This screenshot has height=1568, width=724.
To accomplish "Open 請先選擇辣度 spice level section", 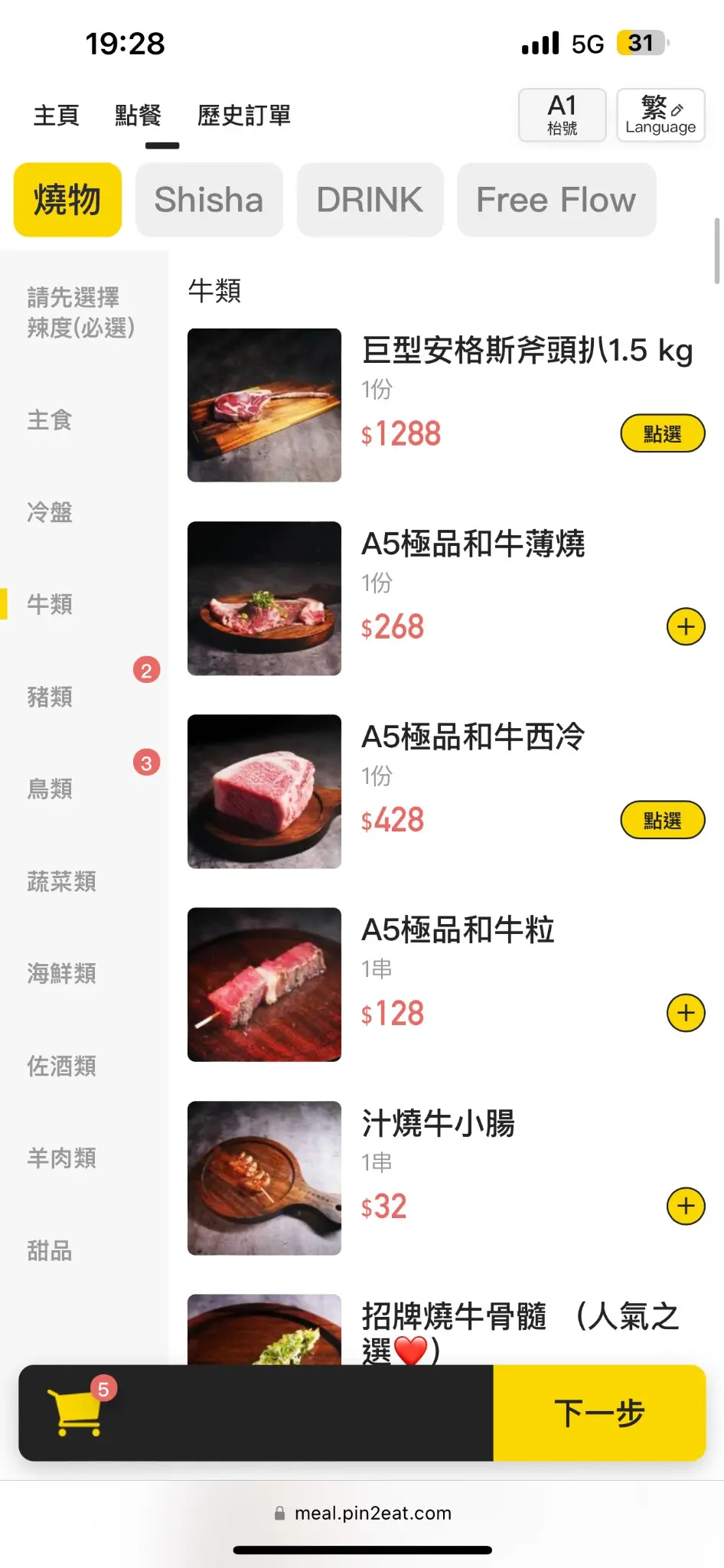I will coord(80,312).
